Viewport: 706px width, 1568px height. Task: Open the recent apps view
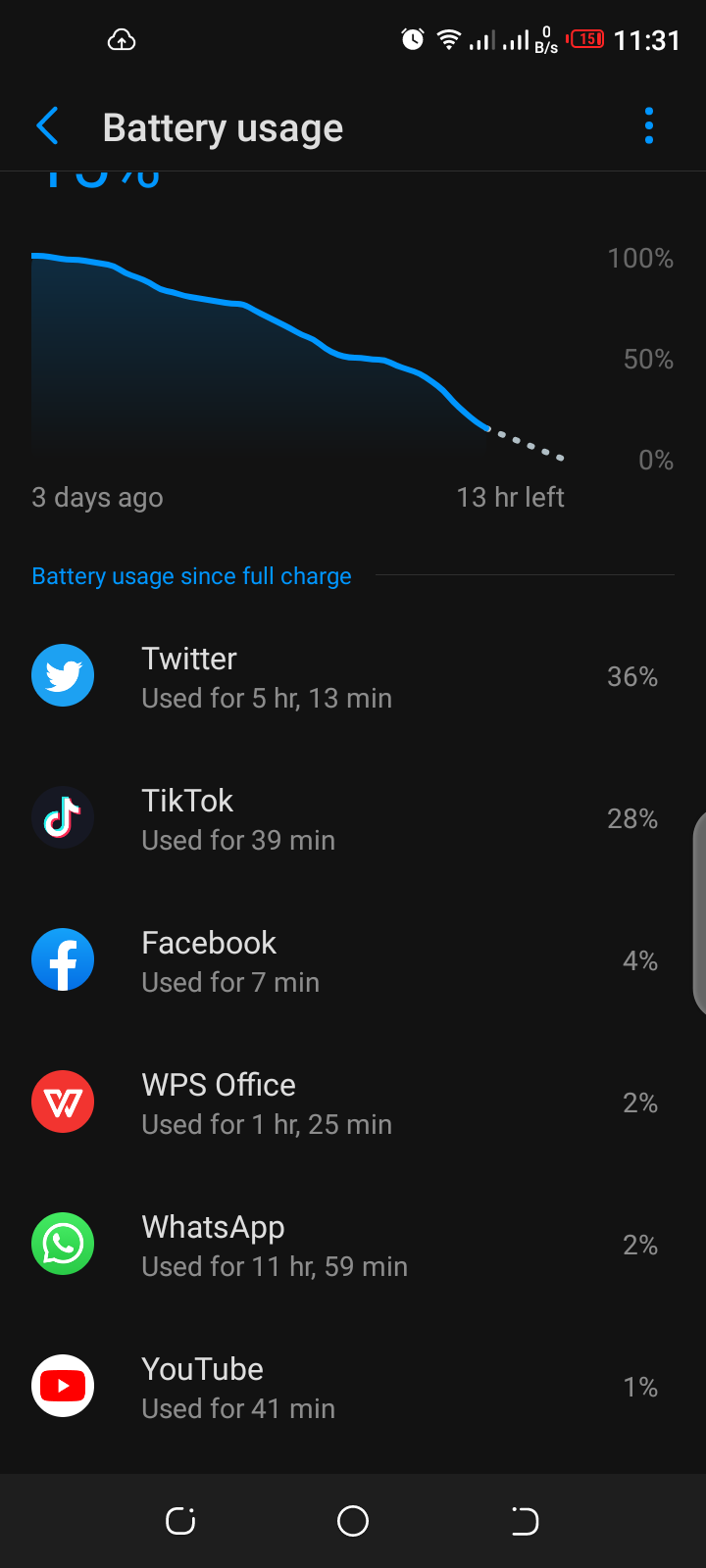(x=180, y=1521)
